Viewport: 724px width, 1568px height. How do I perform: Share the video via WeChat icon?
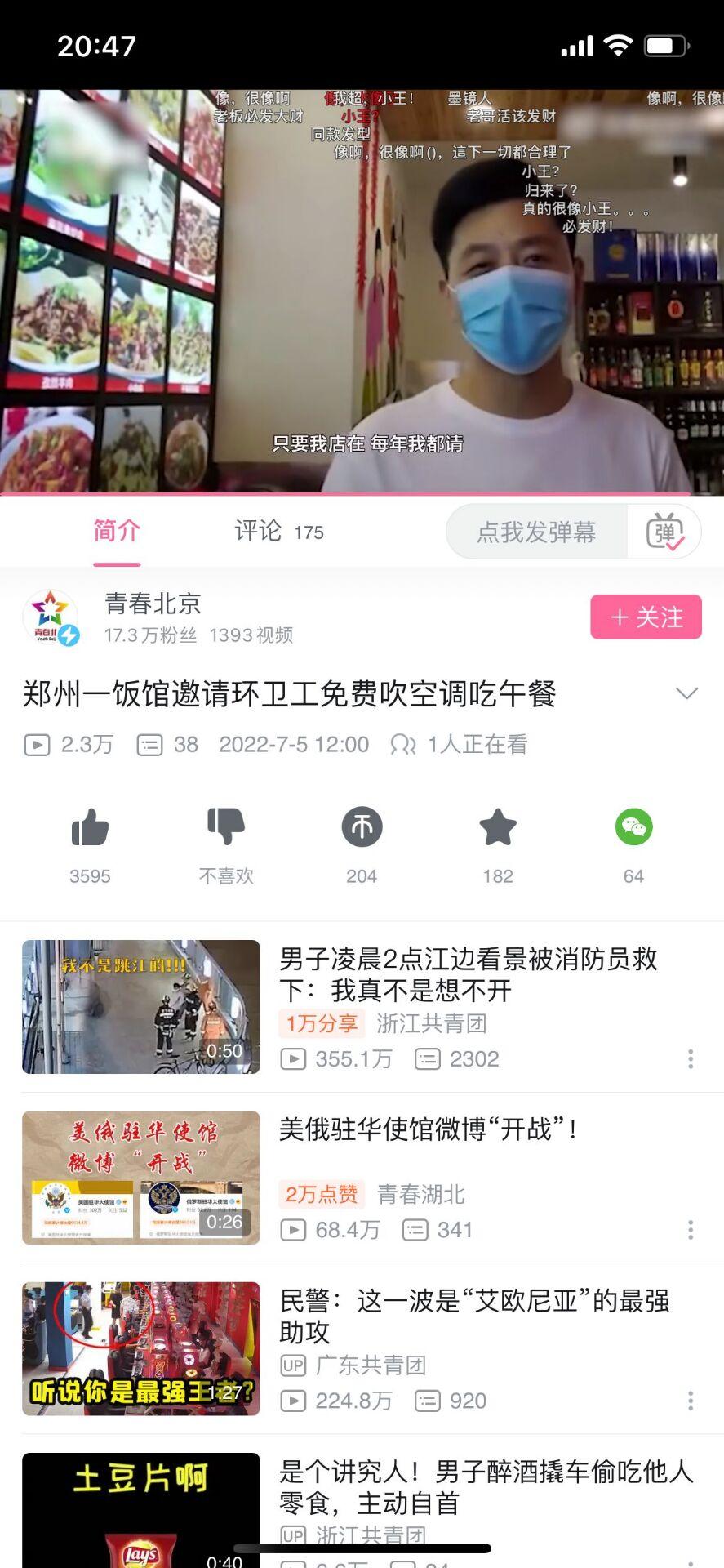pyautogui.click(x=633, y=827)
